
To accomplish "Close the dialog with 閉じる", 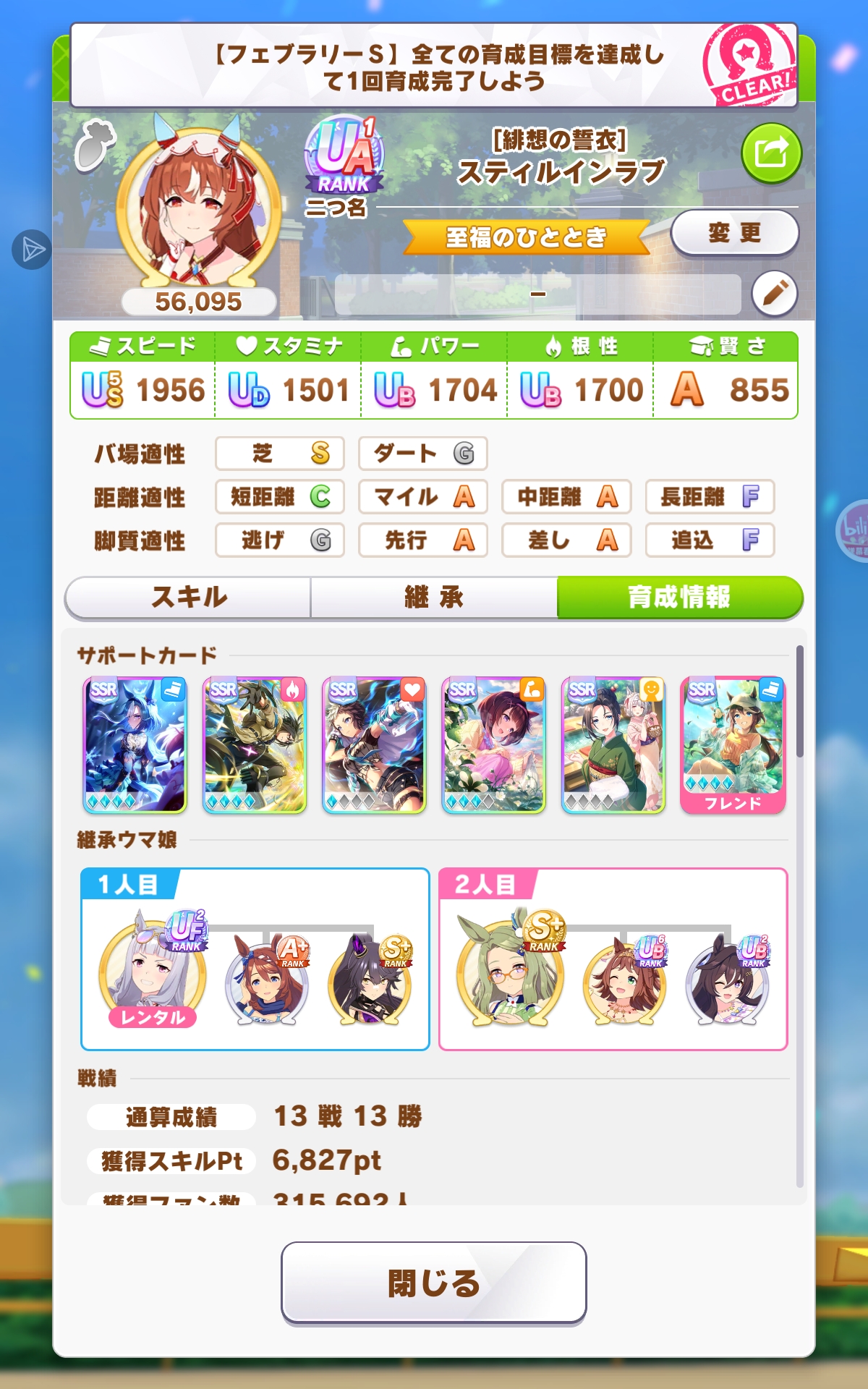I will 434,1283.
